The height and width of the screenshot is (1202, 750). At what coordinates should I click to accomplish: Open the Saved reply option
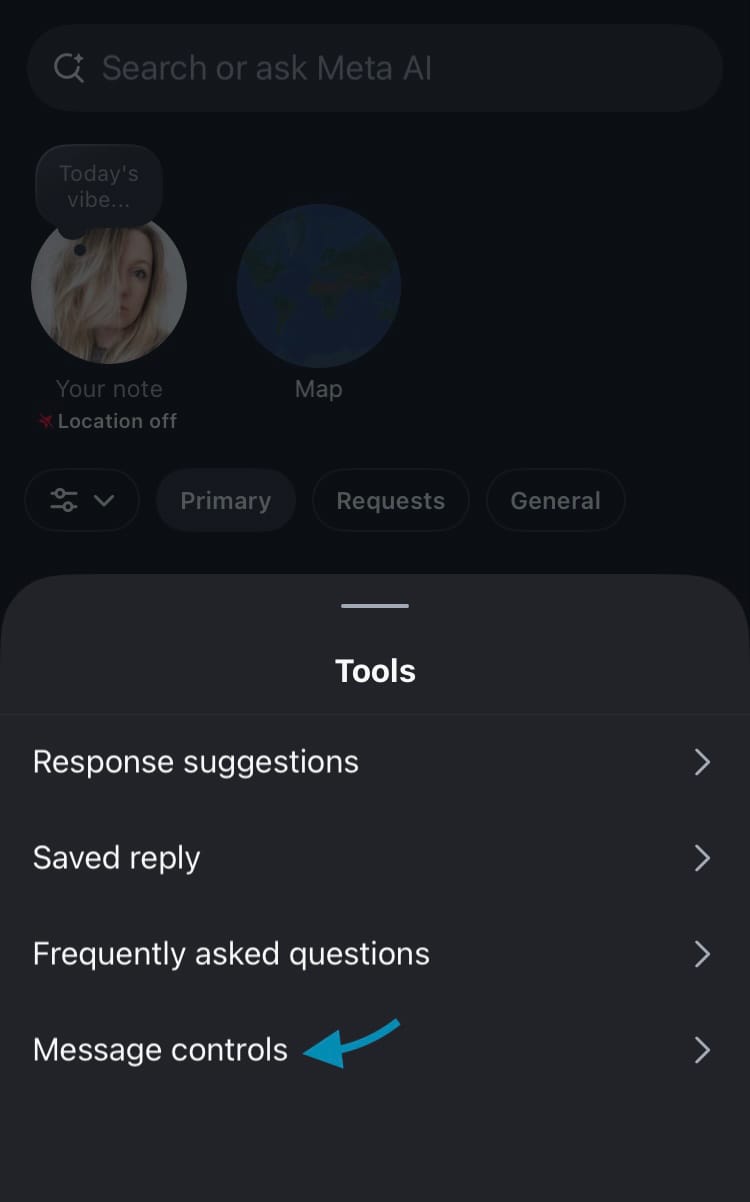pyautogui.click(x=117, y=858)
